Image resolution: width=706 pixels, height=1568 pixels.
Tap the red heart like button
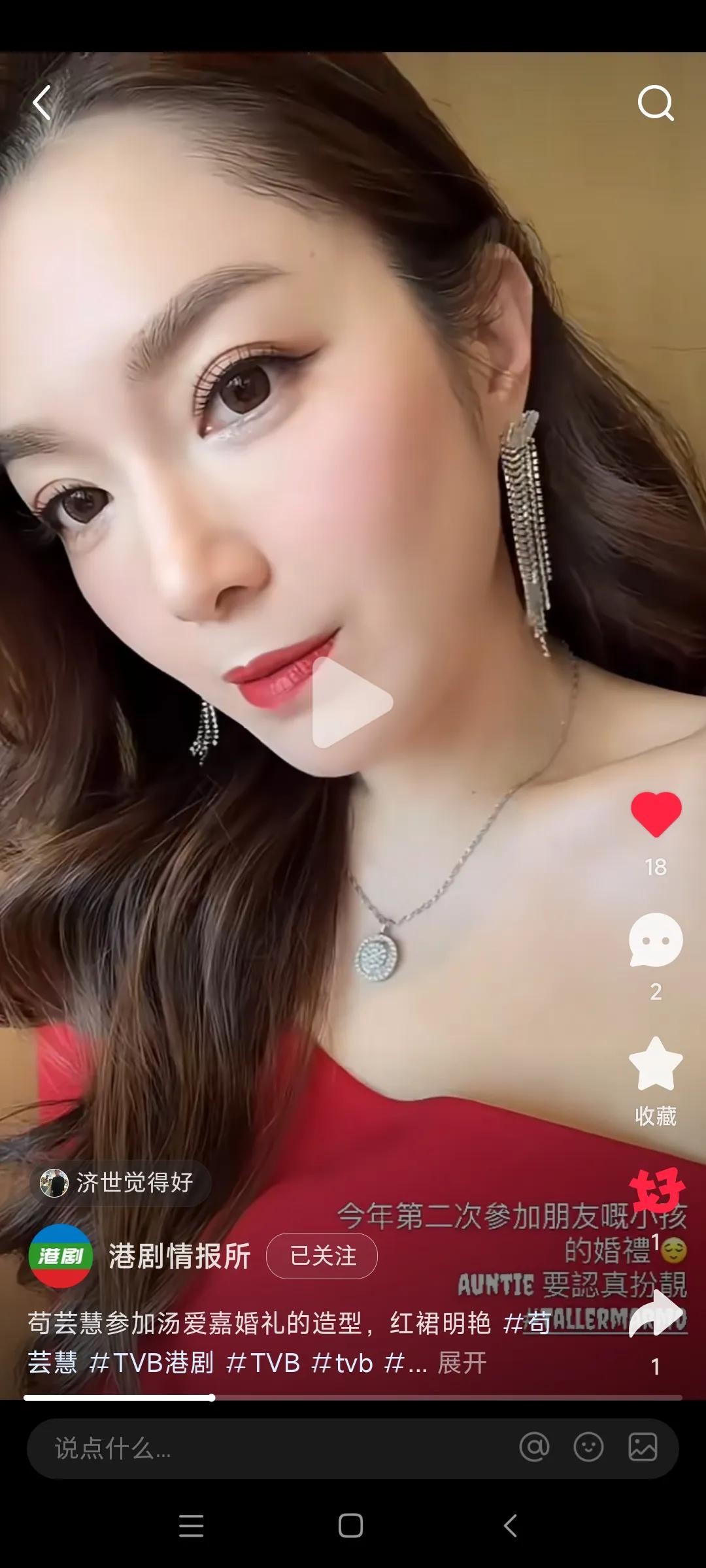[656, 814]
